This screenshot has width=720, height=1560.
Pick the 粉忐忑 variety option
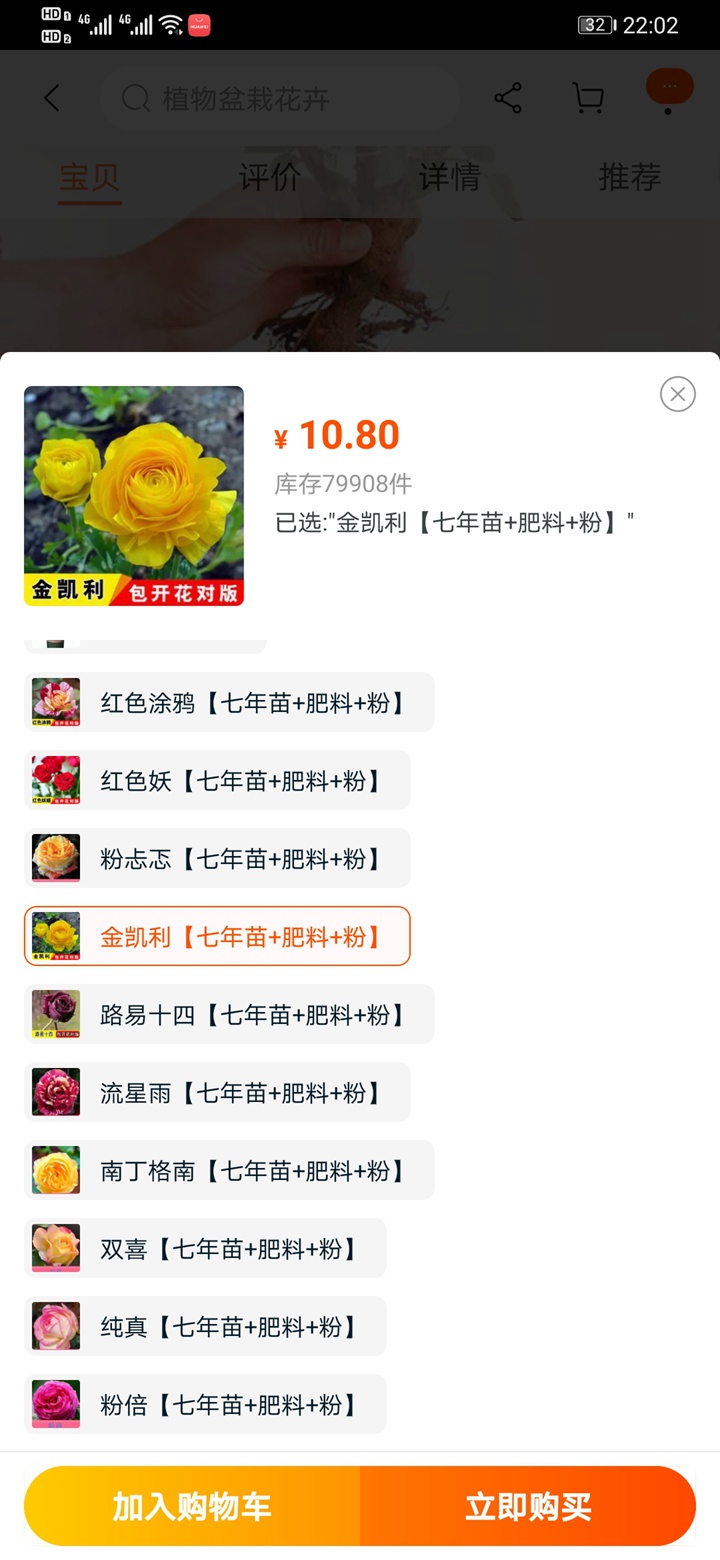coord(217,858)
